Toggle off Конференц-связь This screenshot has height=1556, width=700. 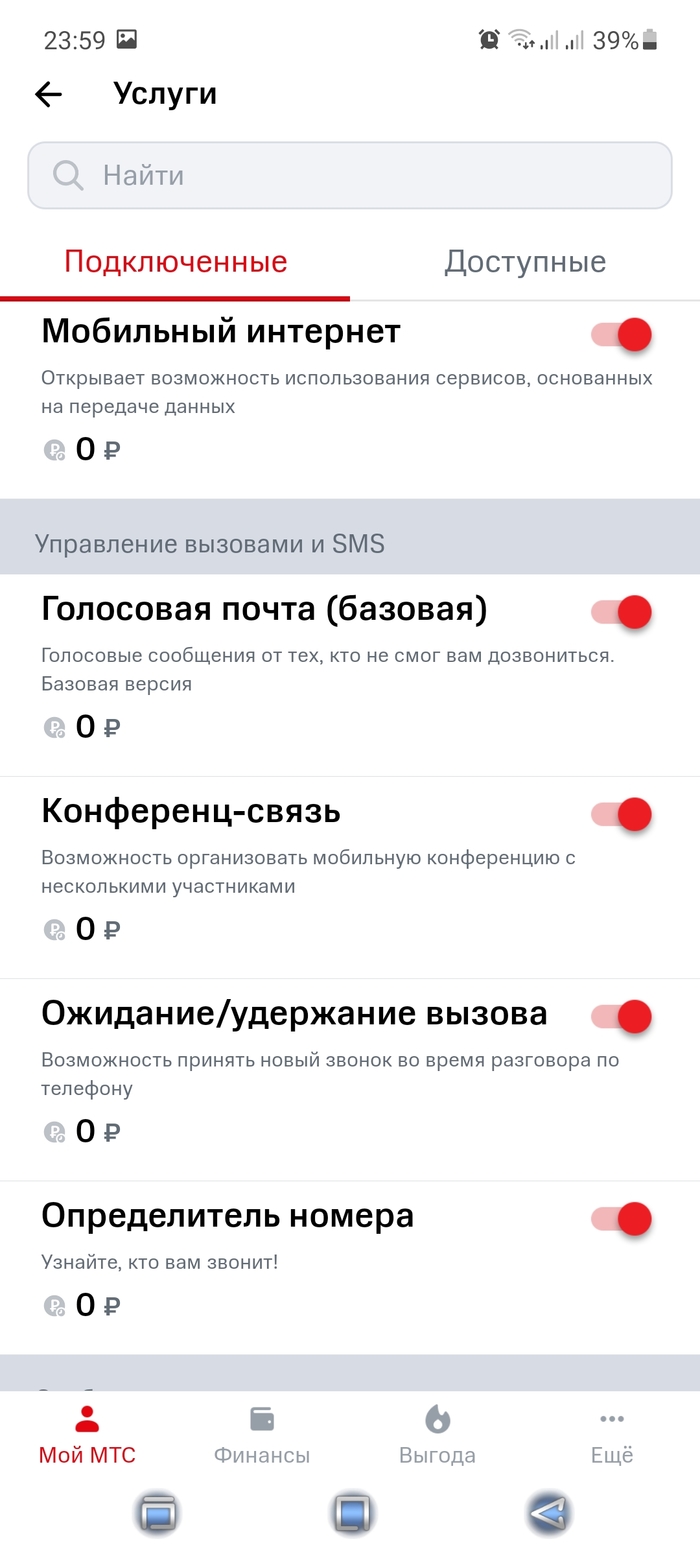[622, 814]
